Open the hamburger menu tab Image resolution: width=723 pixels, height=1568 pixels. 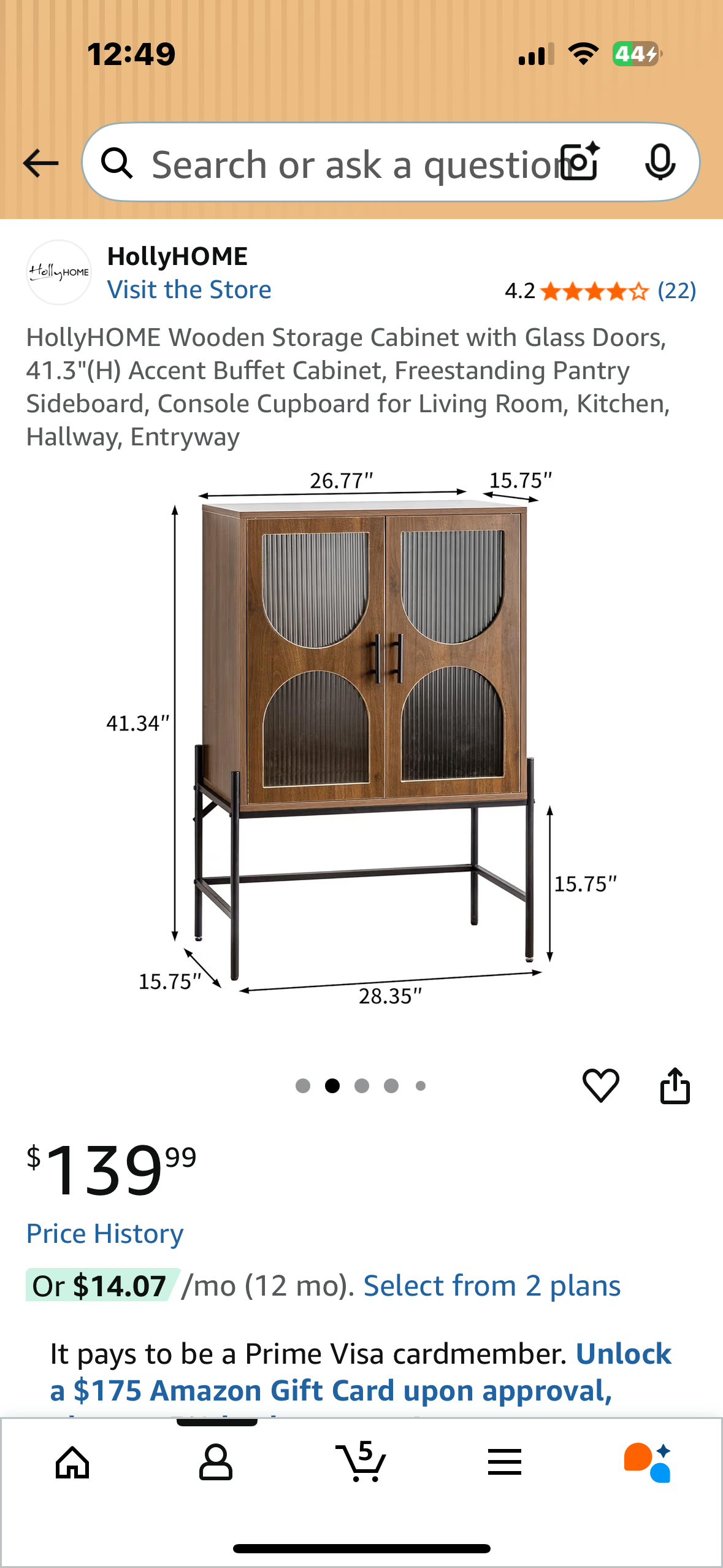pyautogui.click(x=505, y=1462)
